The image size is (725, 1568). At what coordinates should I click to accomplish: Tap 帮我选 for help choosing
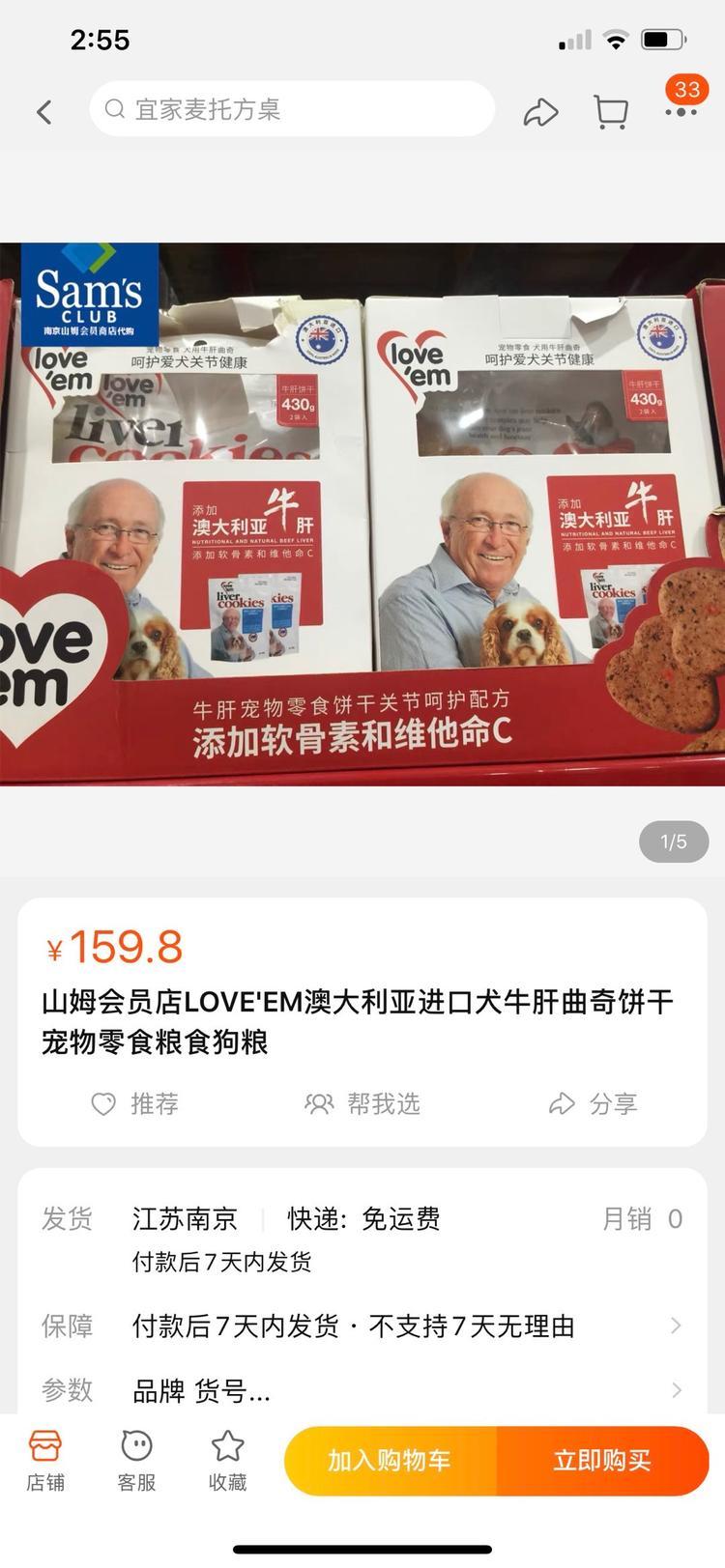(362, 1103)
